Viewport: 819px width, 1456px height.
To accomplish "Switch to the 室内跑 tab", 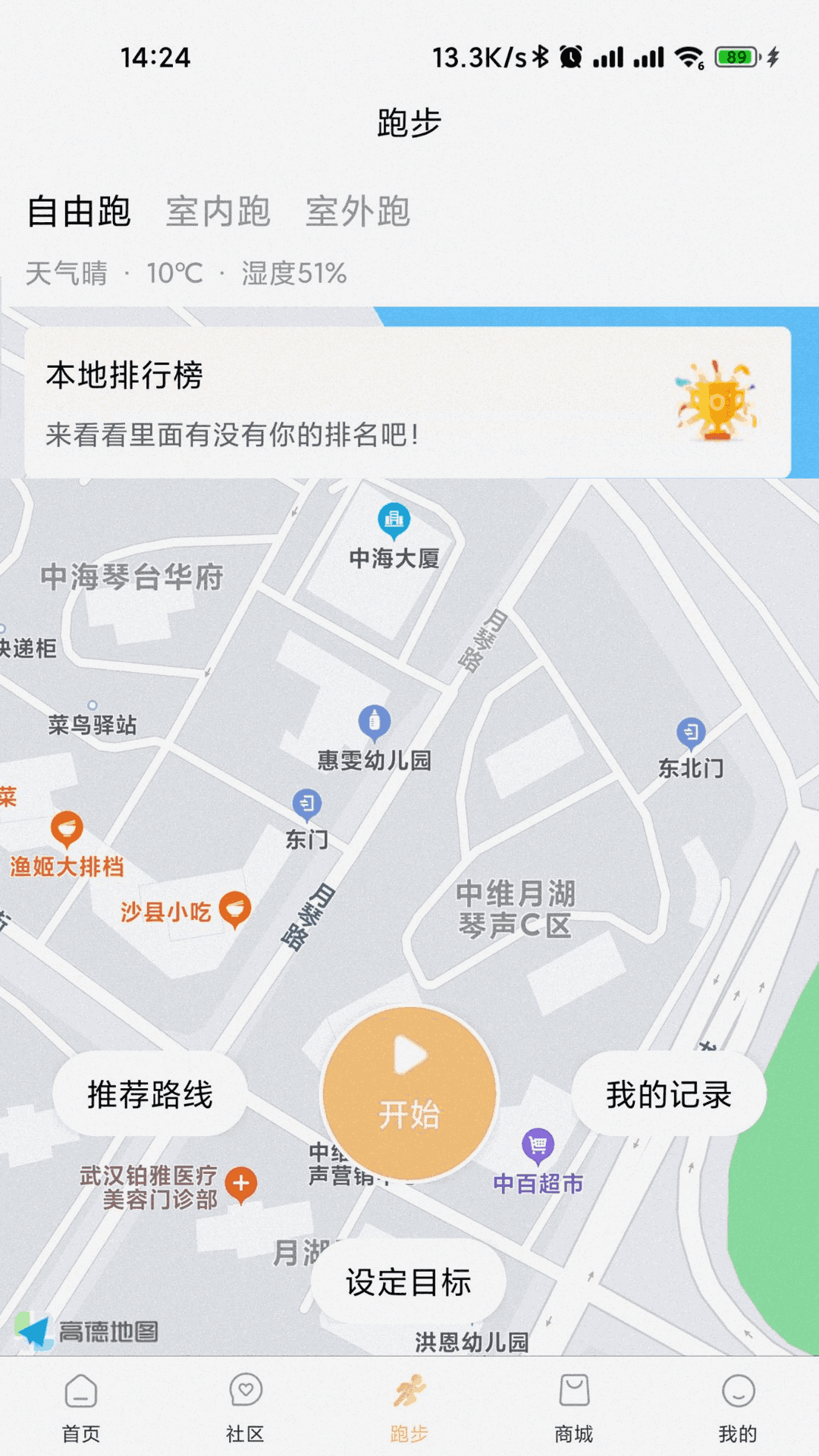I will pyautogui.click(x=218, y=212).
